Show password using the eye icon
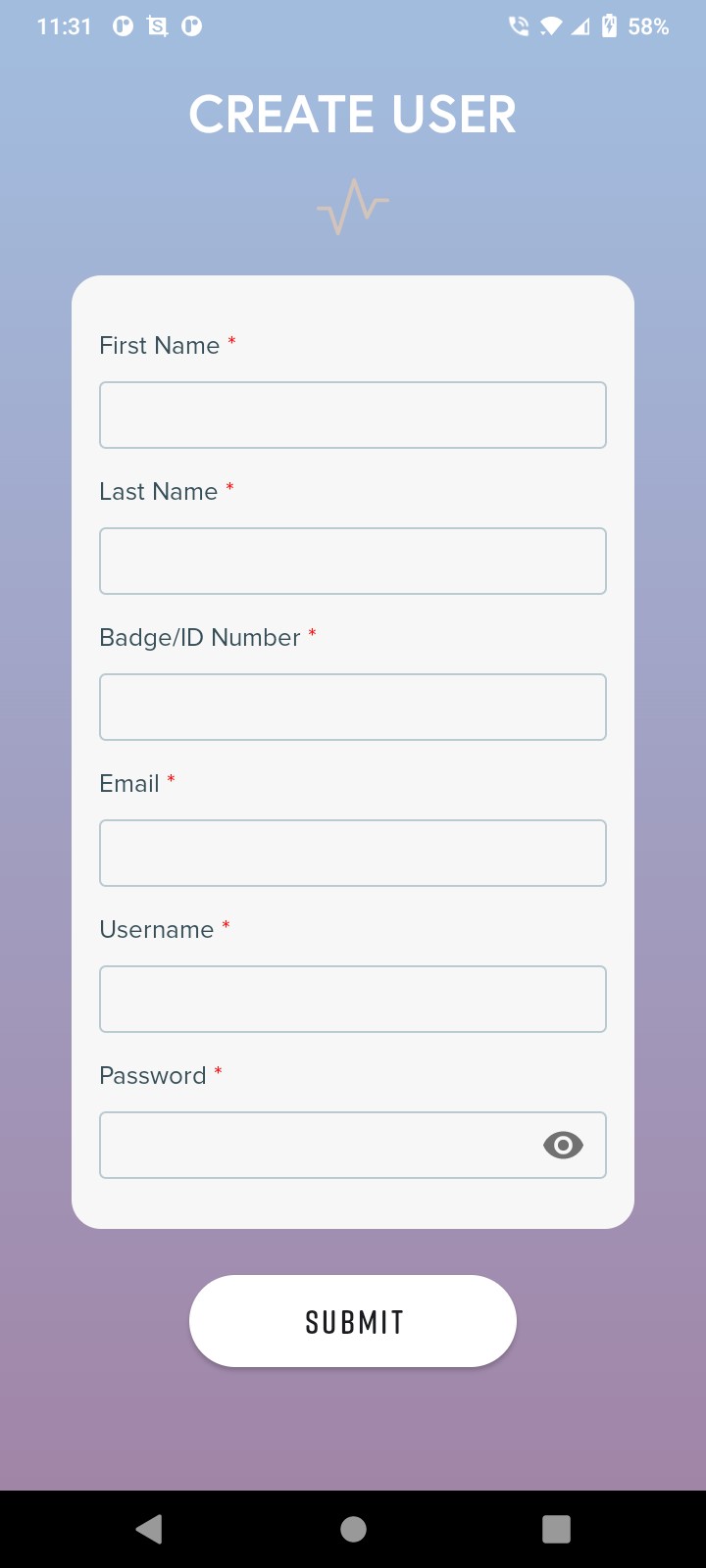 [x=563, y=1145]
